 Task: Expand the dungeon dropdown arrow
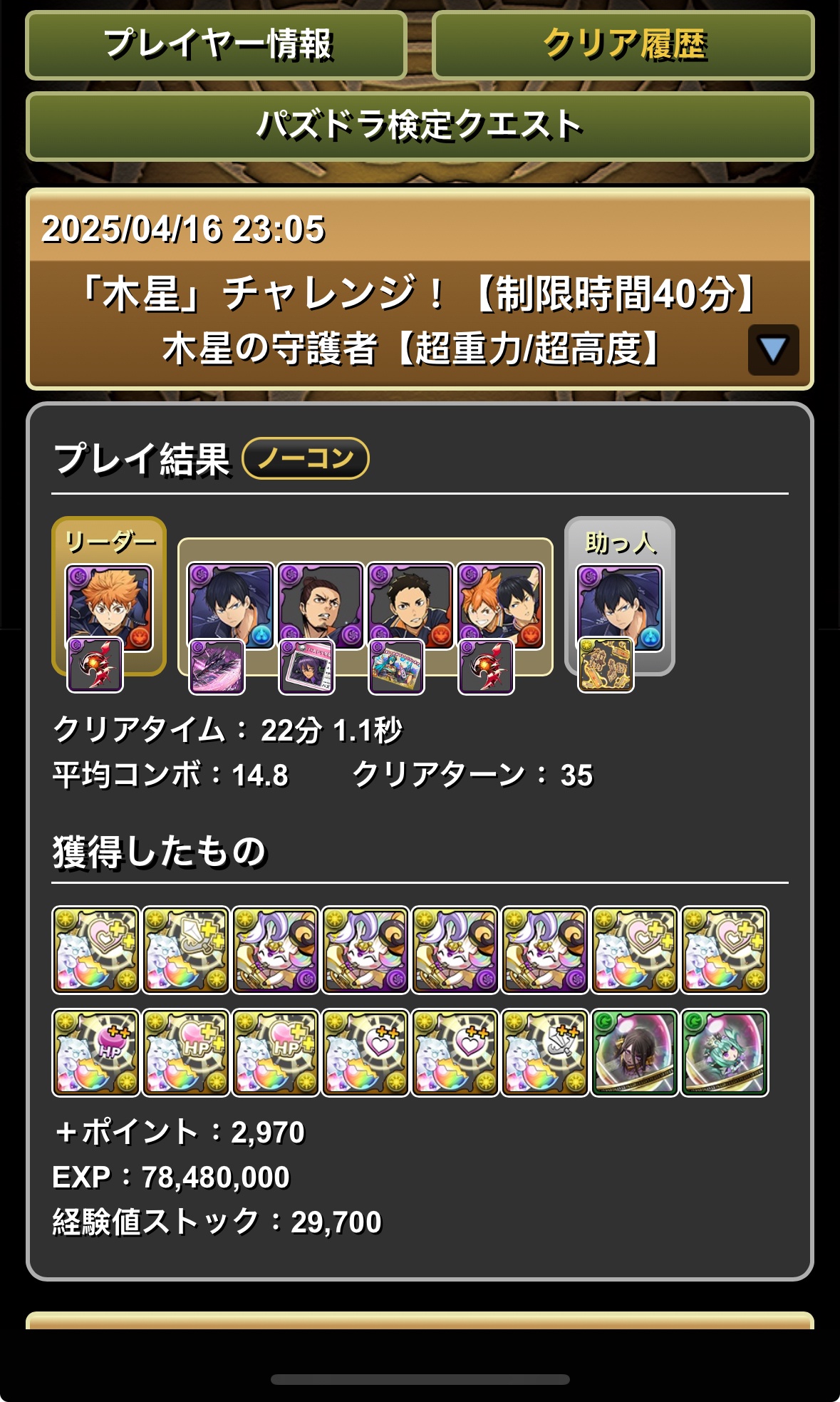[x=773, y=350]
